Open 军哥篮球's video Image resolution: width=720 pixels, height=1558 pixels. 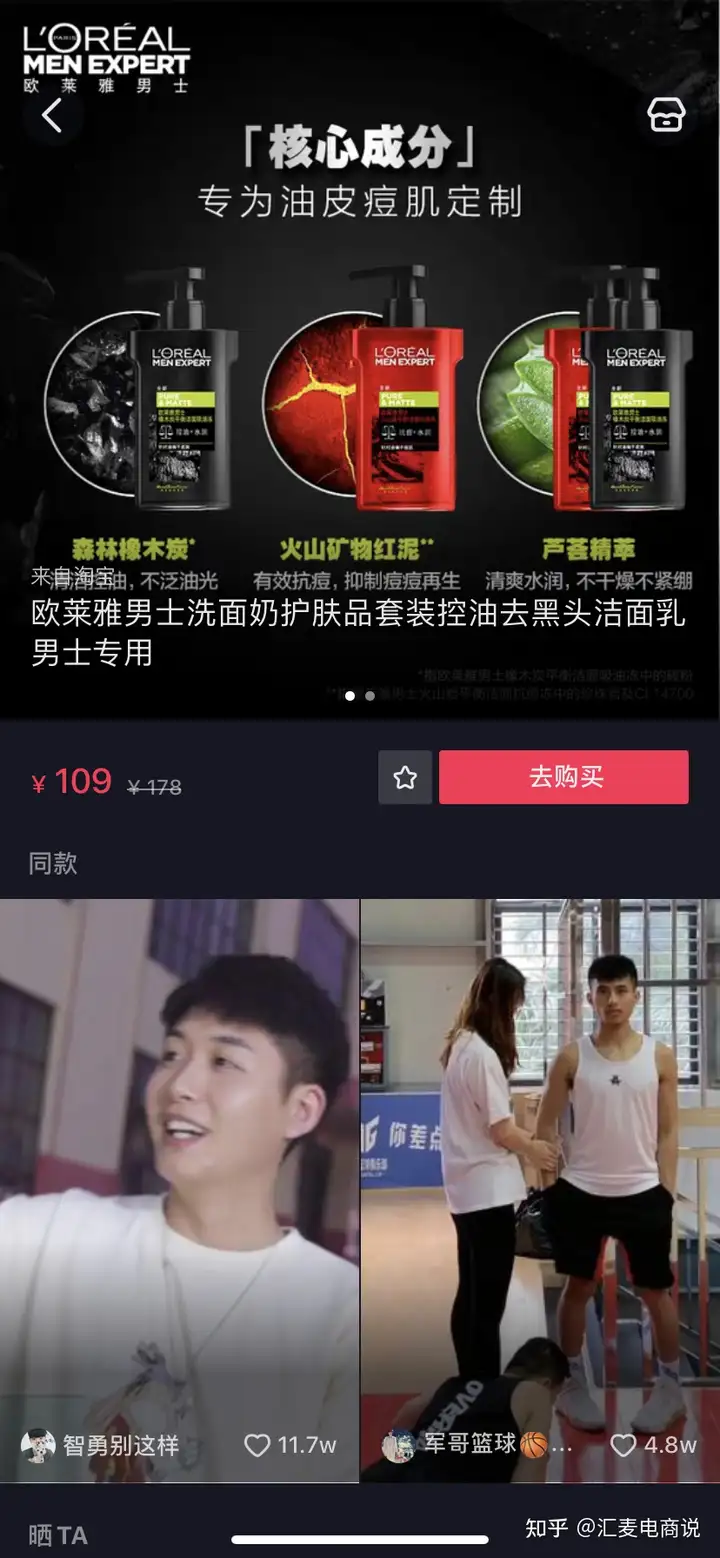coord(540,1190)
